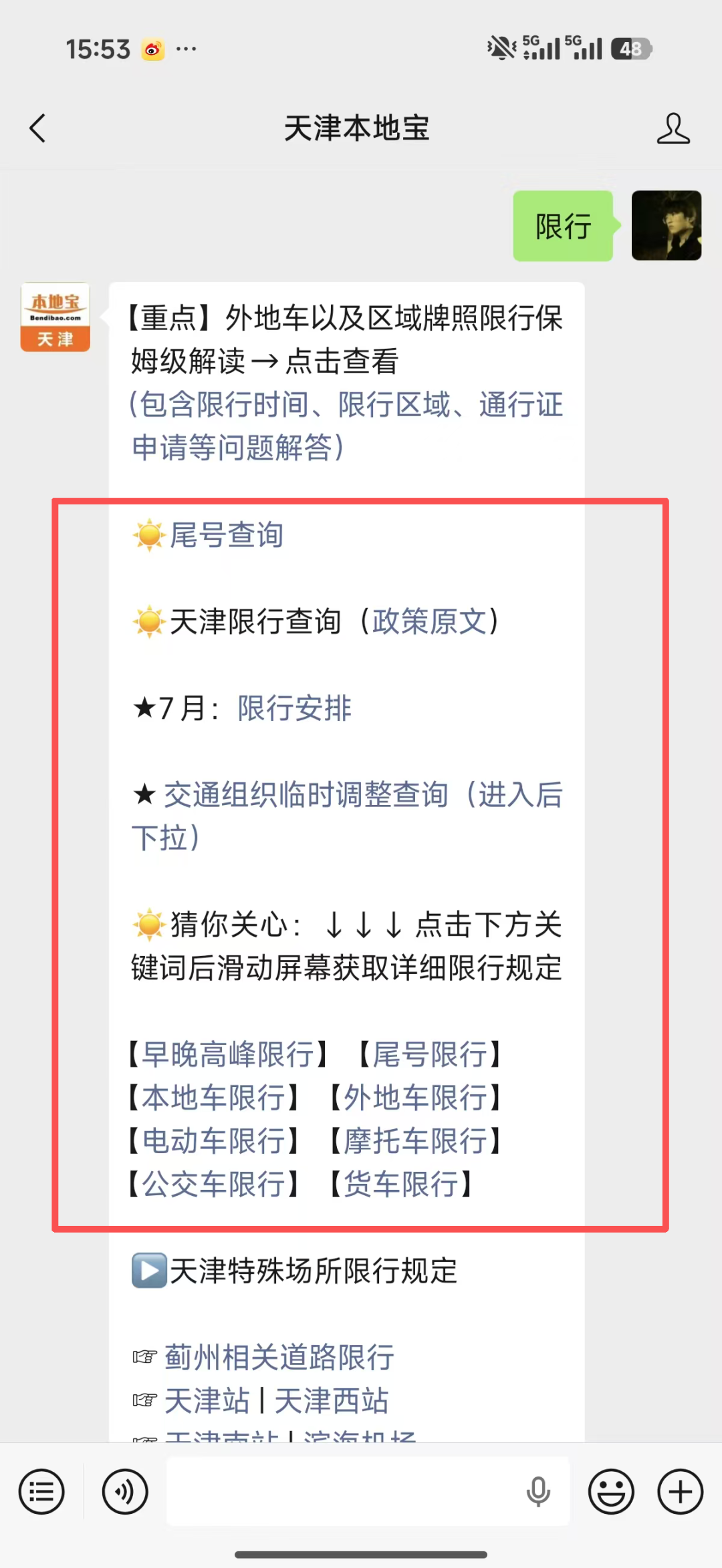Screen dimensions: 722x1568
Task: Switch to voice input mode
Action: coord(125,1492)
